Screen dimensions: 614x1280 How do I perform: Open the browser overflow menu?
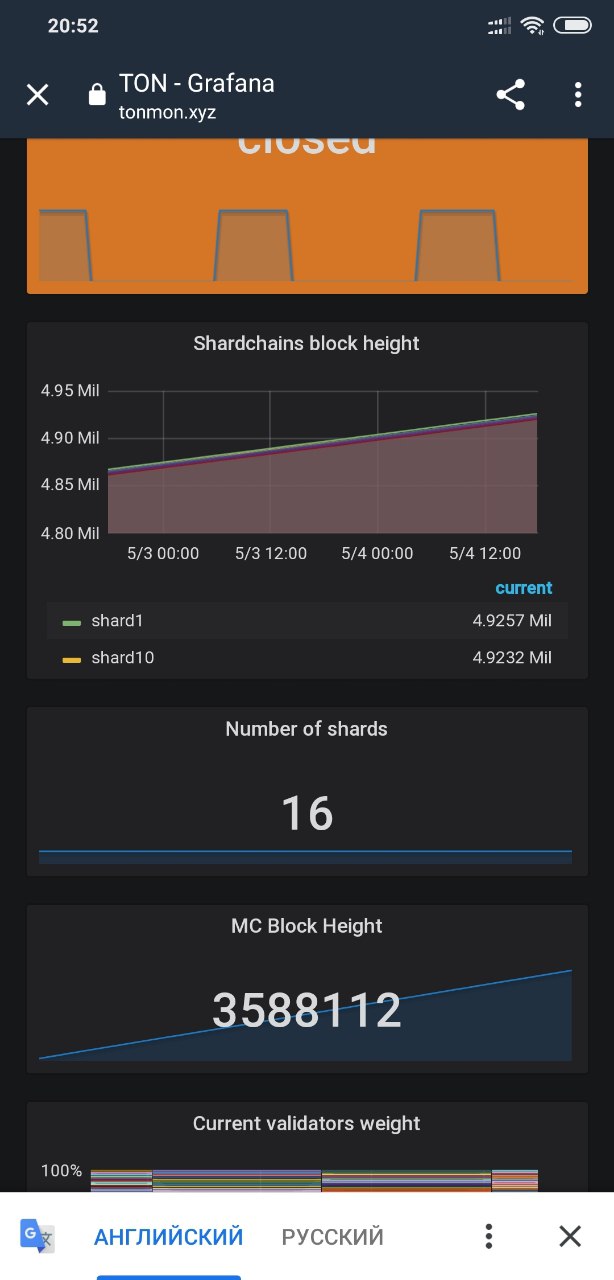578,95
